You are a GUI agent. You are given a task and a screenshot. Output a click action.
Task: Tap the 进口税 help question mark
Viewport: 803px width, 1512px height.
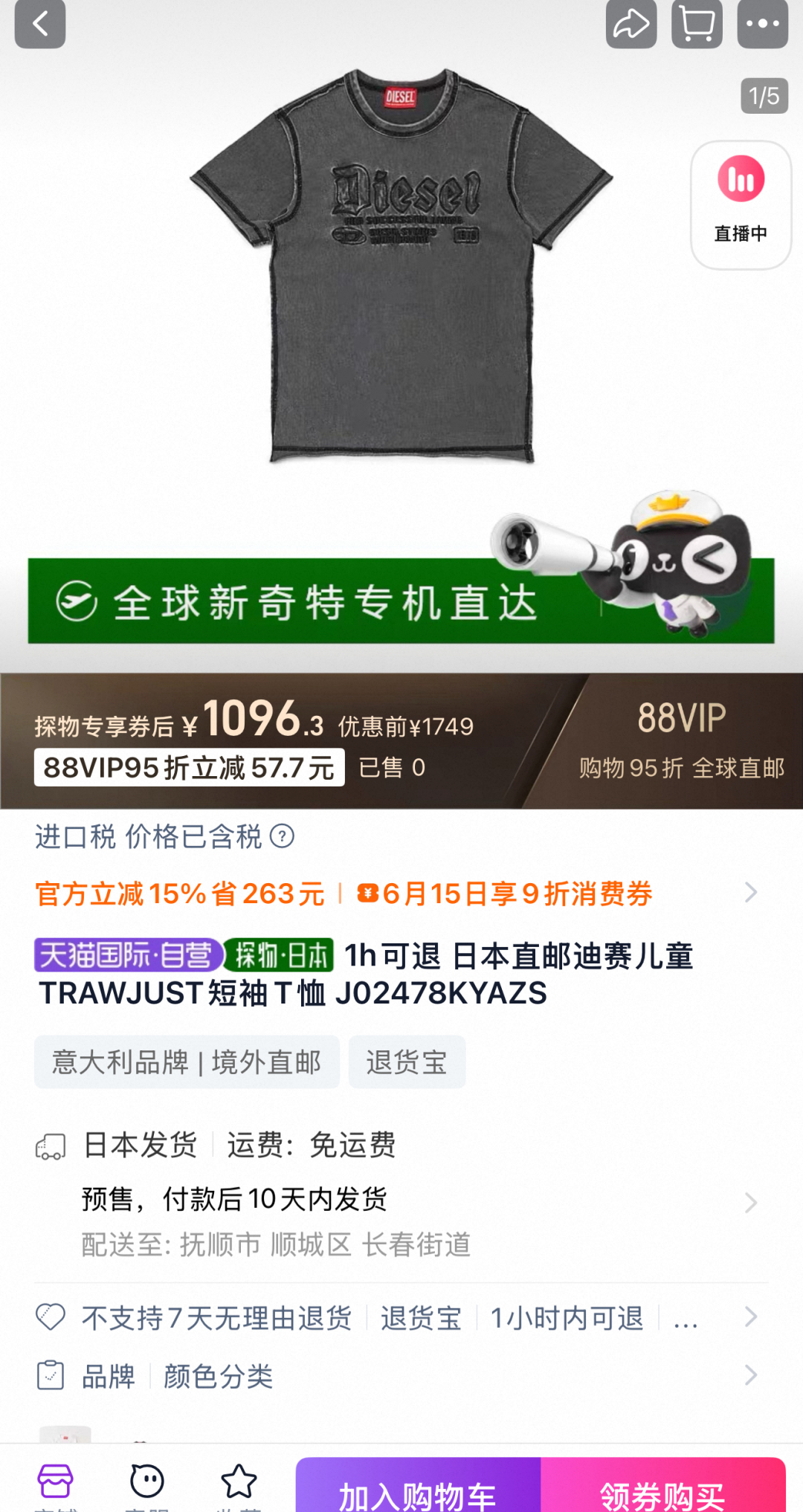tap(282, 836)
